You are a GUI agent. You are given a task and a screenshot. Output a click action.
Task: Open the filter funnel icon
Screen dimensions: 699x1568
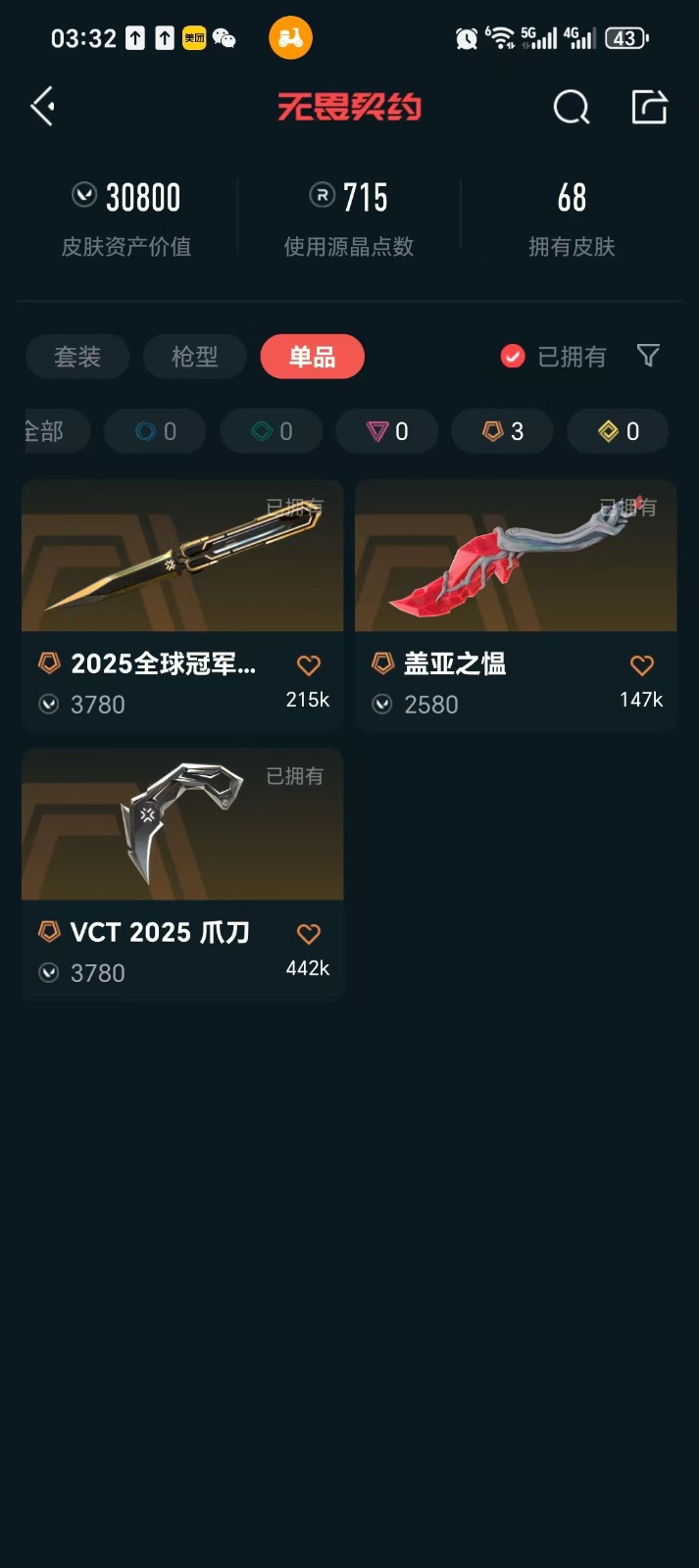[648, 356]
